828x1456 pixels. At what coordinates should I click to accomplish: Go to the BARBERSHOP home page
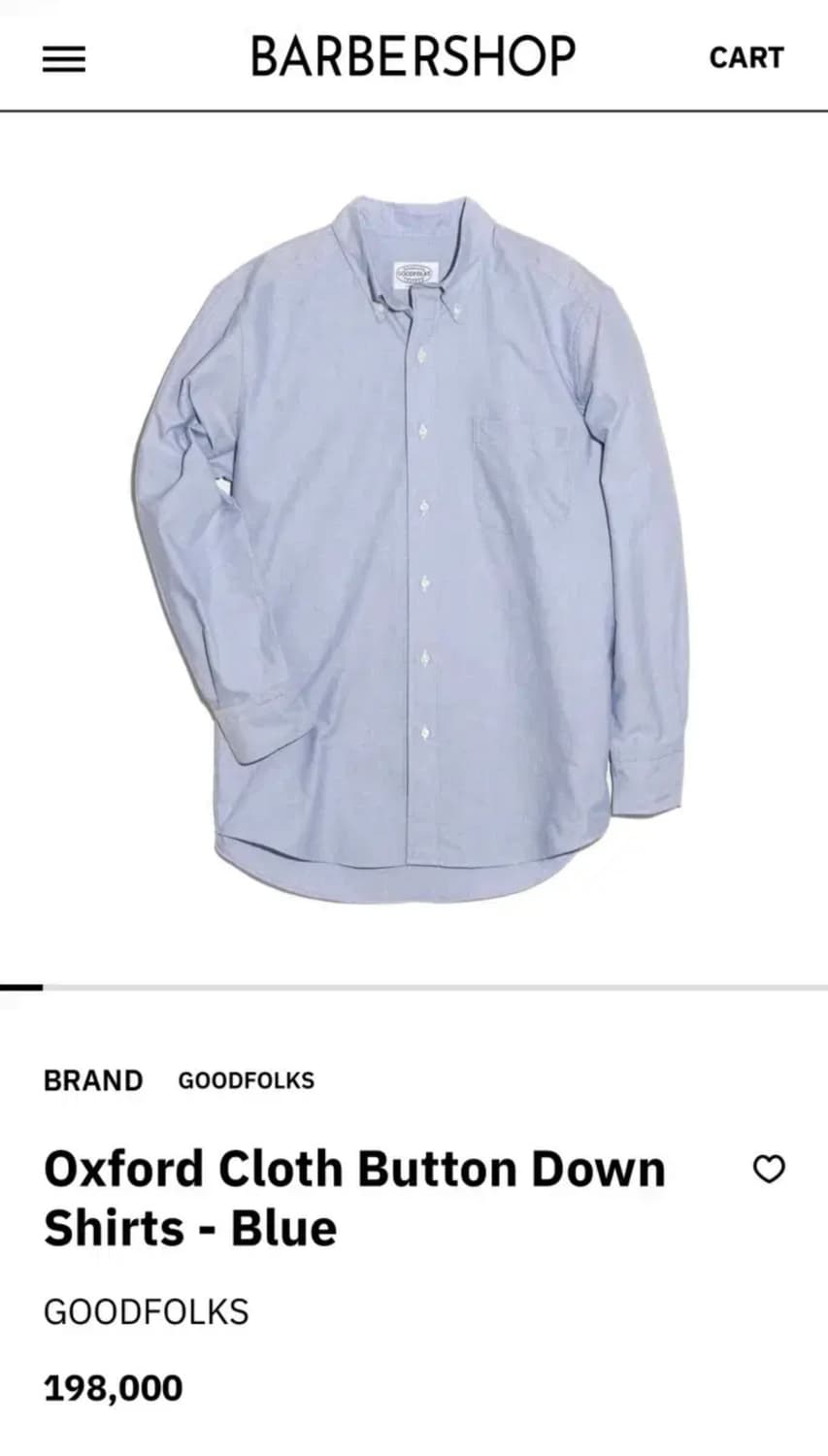413,56
